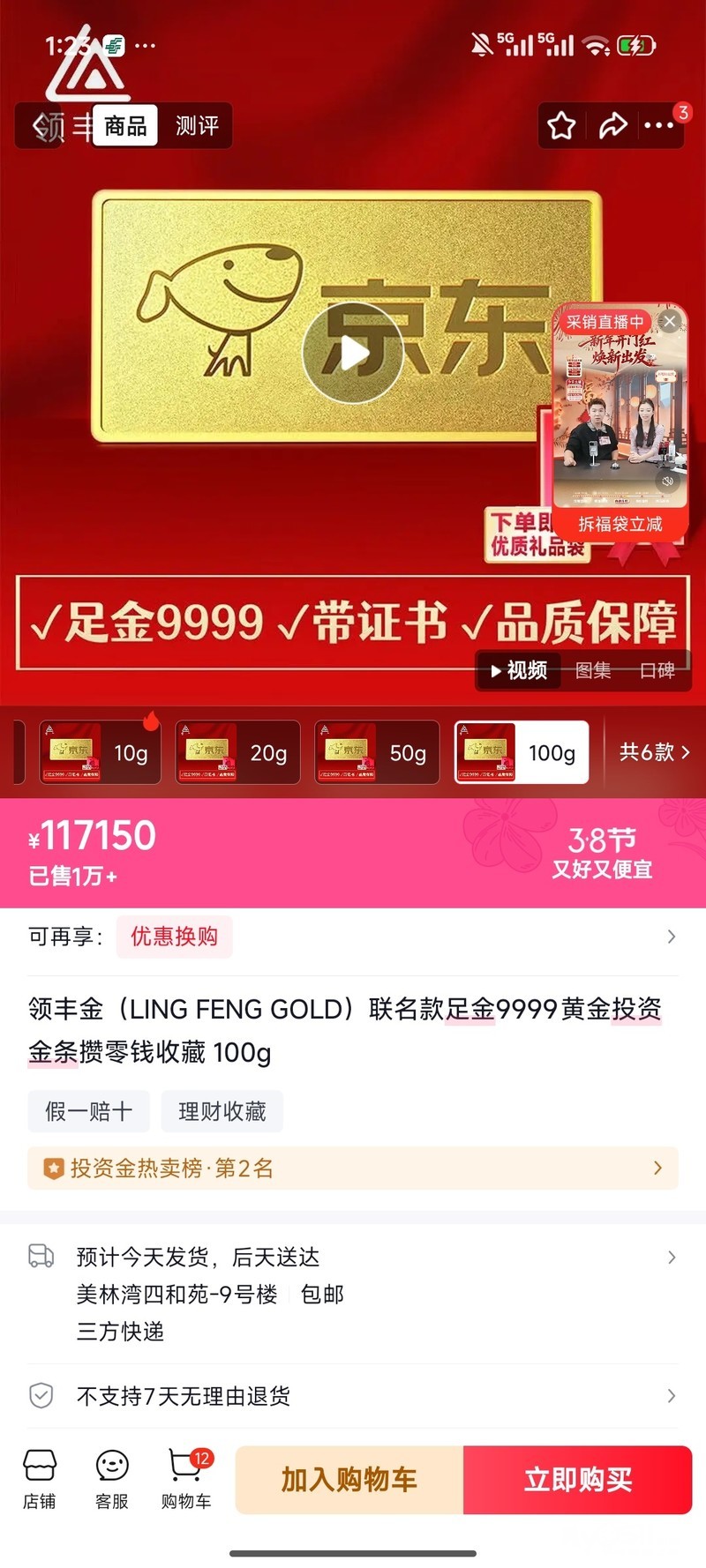Screen dimensions: 706x1568
Task: Close the 采销直播中 floating window
Action: (670, 321)
